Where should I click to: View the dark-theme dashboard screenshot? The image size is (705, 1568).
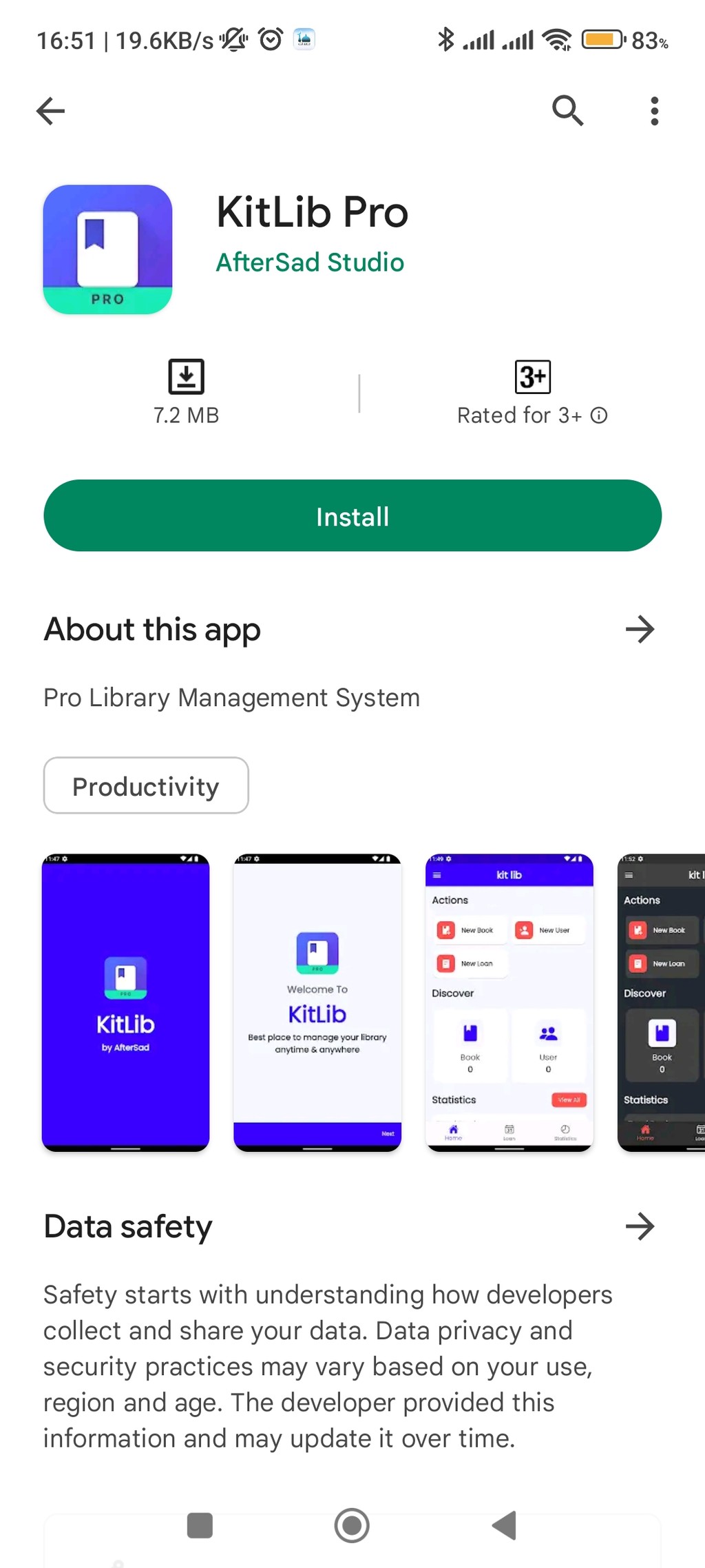tap(662, 1003)
